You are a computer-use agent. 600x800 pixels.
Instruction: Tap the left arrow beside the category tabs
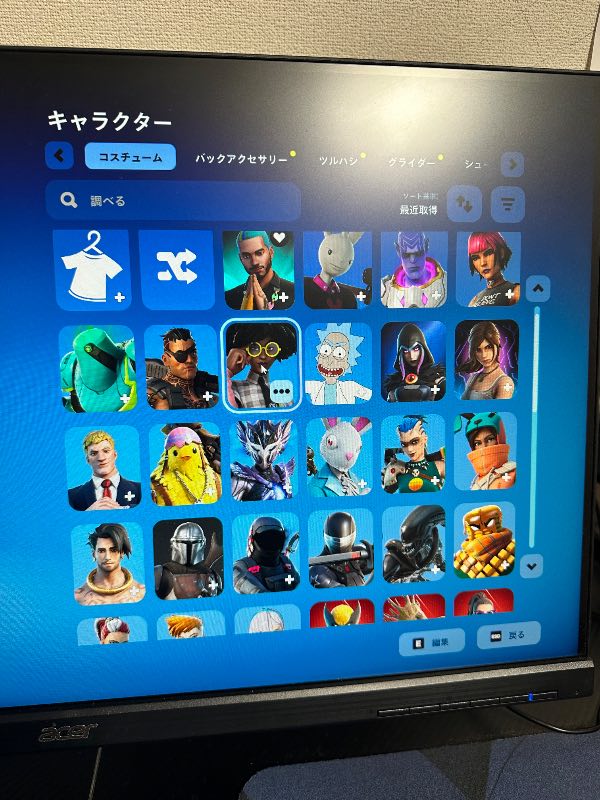59,155
